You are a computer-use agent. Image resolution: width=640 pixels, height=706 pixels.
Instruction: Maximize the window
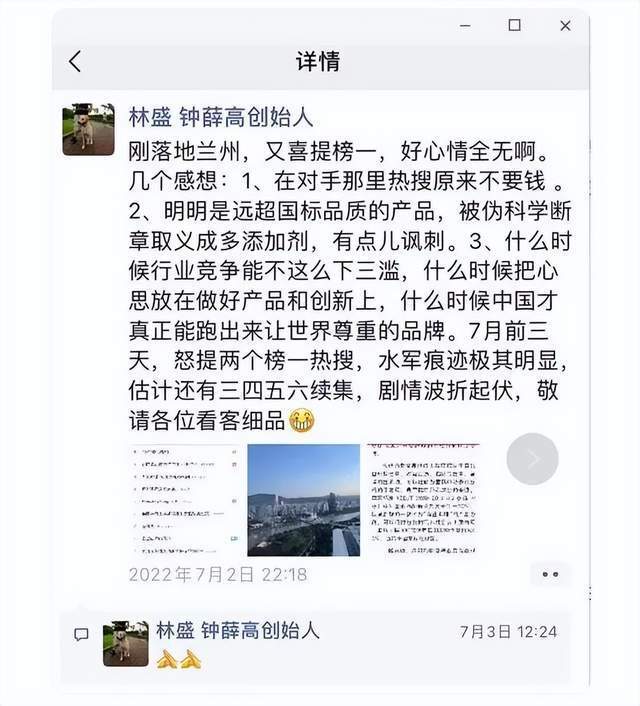pyautogui.click(x=514, y=25)
